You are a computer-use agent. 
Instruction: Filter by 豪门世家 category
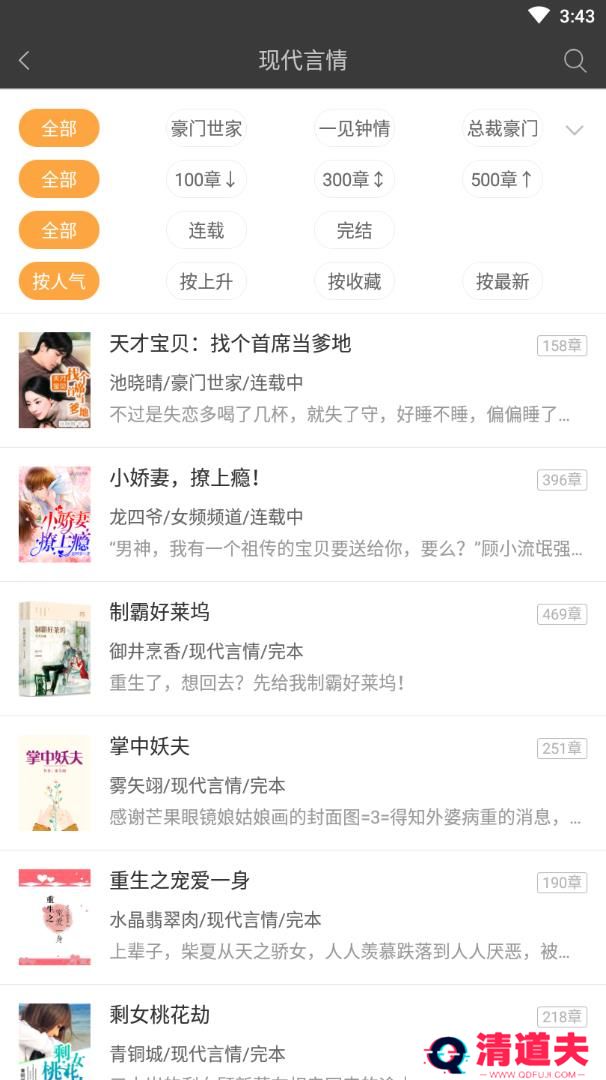click(x=206, y=128)
